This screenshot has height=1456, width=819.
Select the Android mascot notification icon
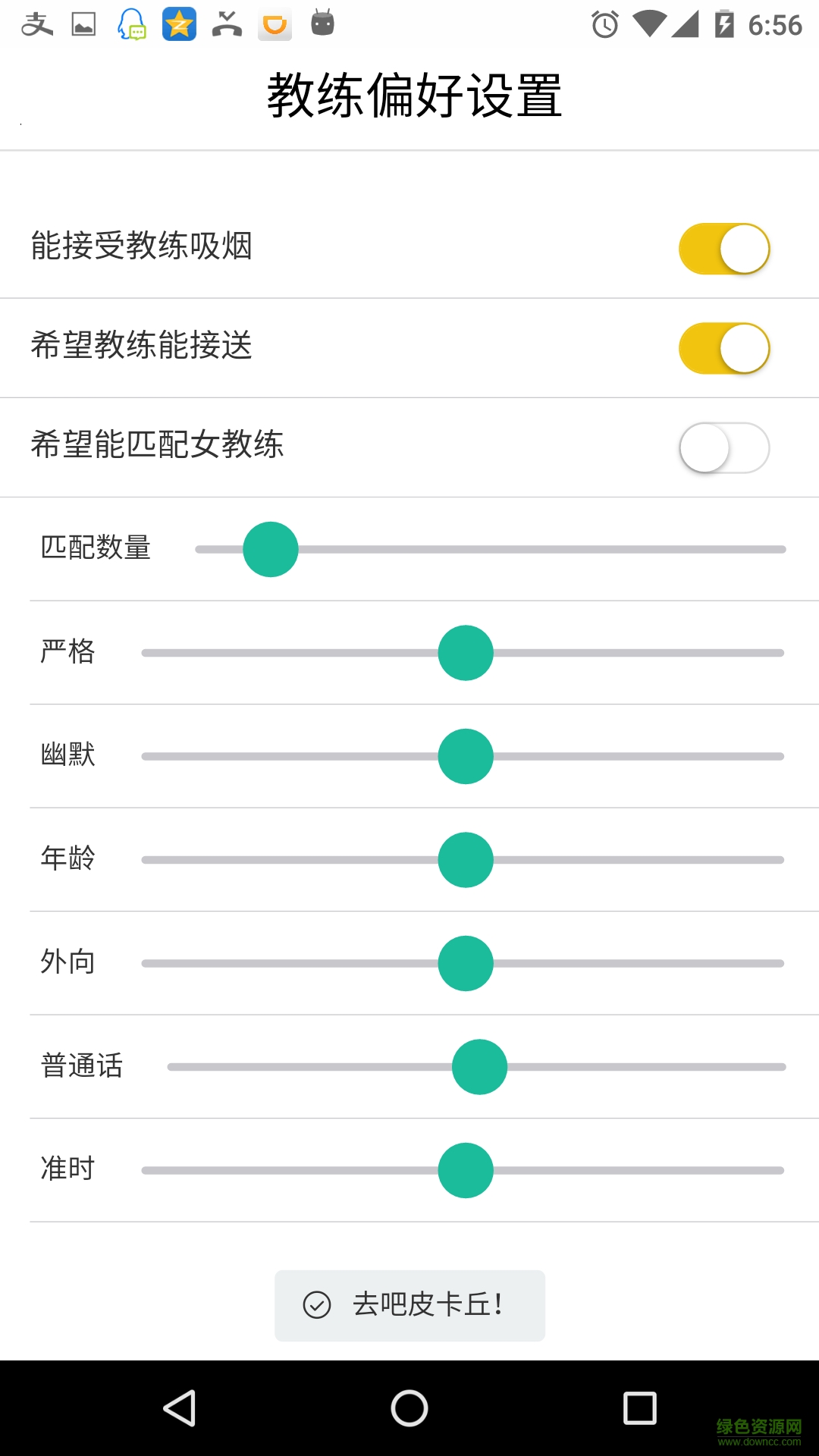pyautogui.click(x=322, y=24)
